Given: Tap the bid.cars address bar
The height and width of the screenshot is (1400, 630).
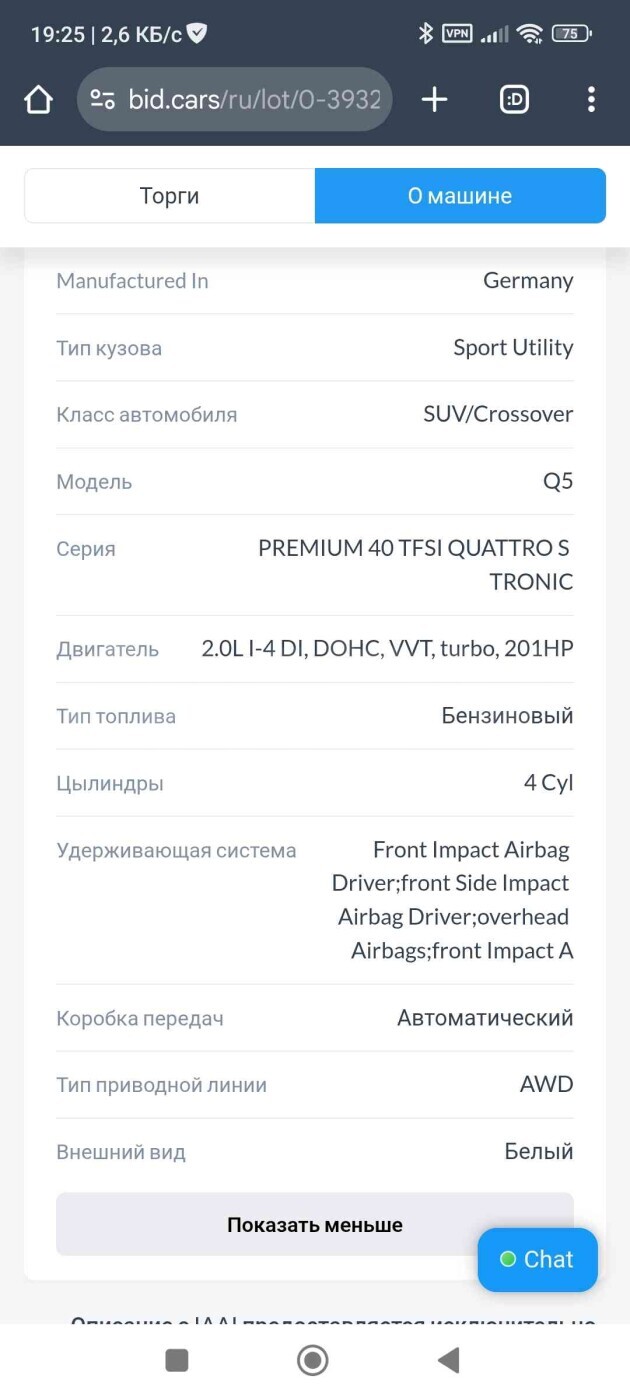Looking at the screenshot, I should coord(235,99).
